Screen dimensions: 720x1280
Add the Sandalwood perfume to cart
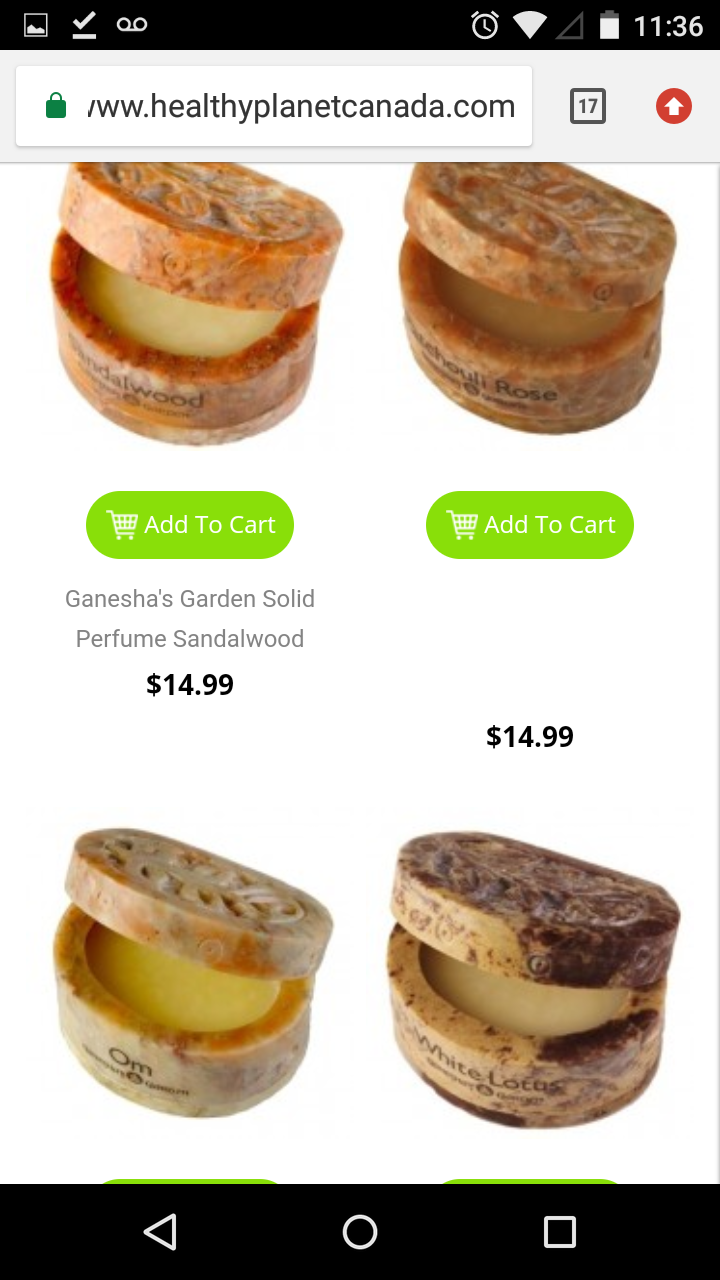pos(190,525)
